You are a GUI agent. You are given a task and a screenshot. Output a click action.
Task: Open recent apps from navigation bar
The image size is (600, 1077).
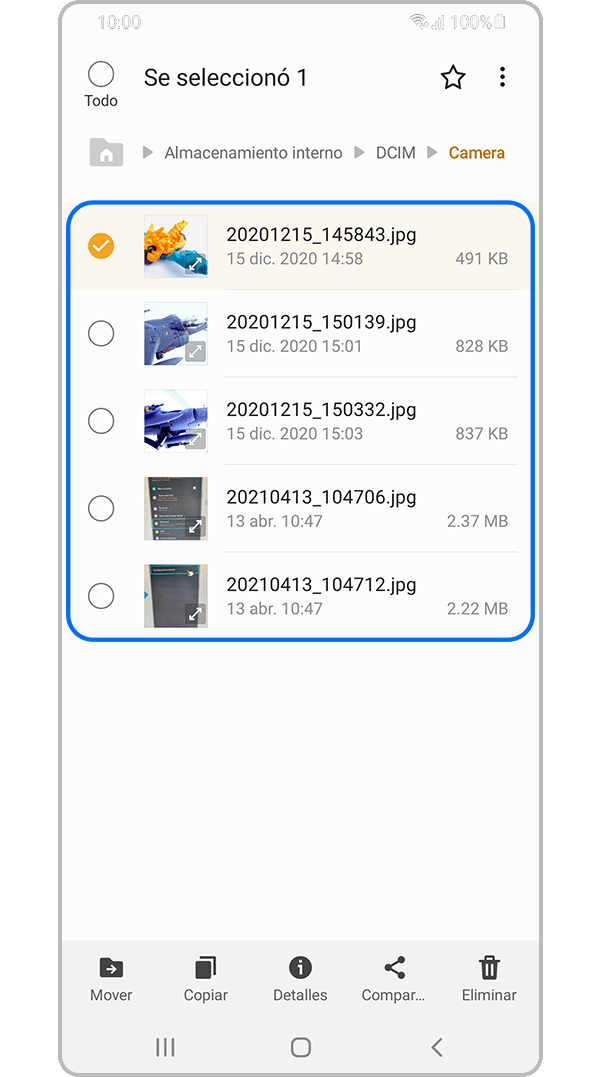click(165, 1047)
